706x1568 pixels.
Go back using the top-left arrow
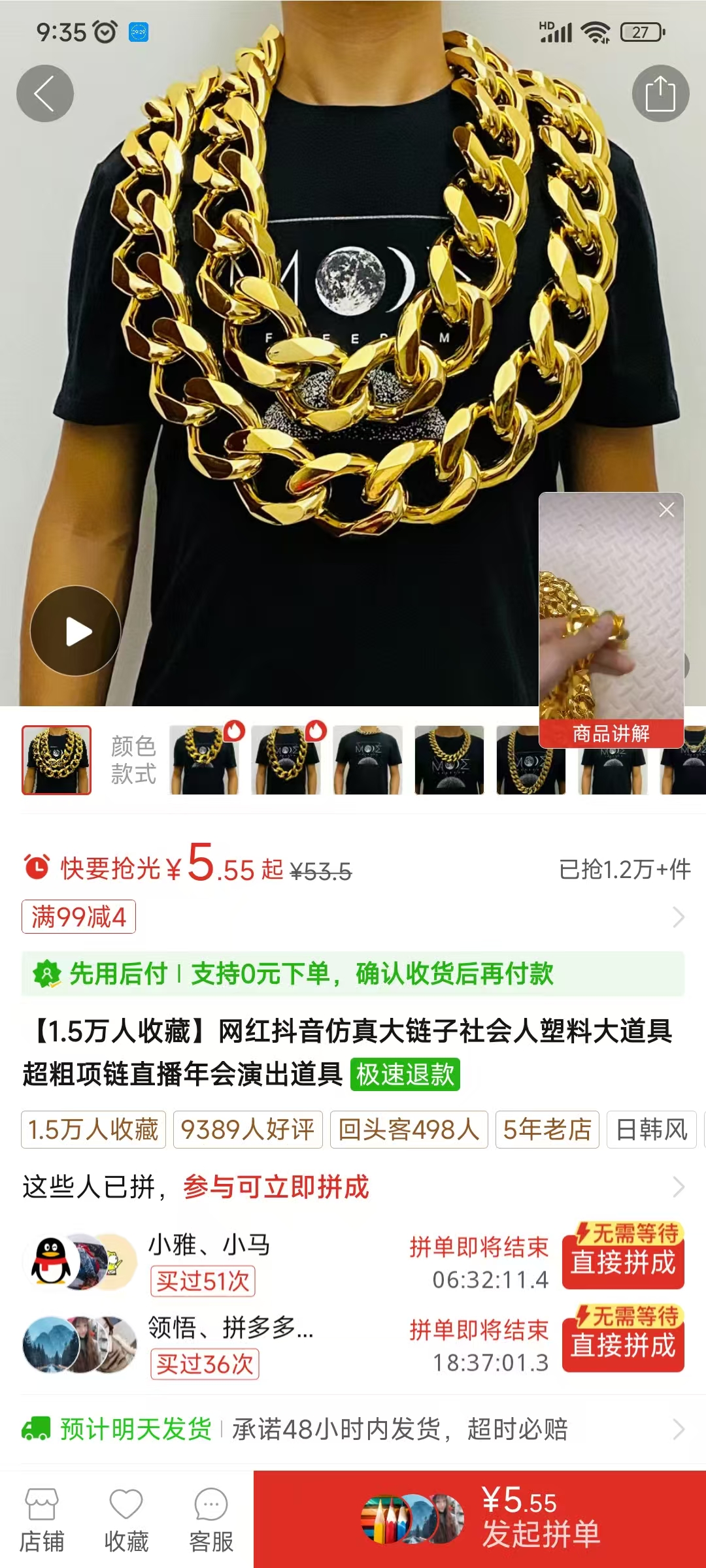(x=44, y=93)
